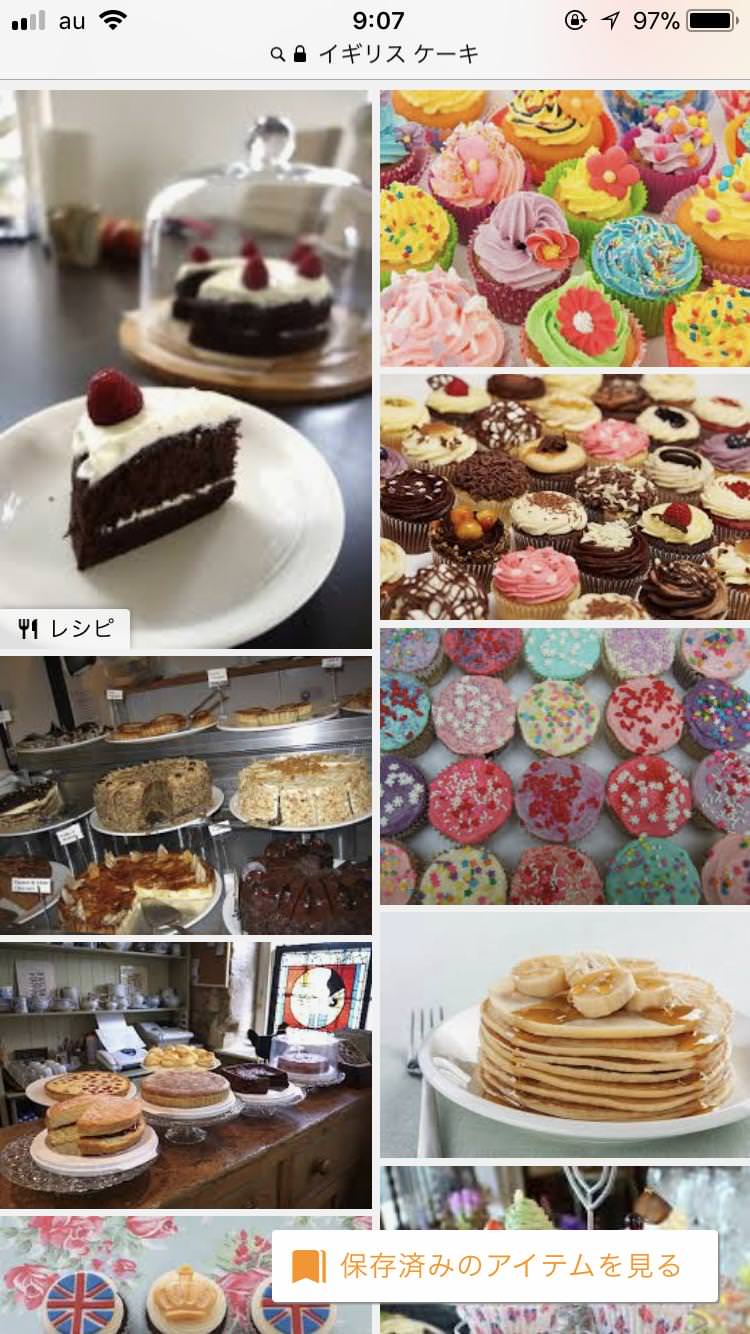View the chocolate and cream cupcakes image
Image resolution: width=750 pixels, height=1334 pixels.
[x=565, y=497]
